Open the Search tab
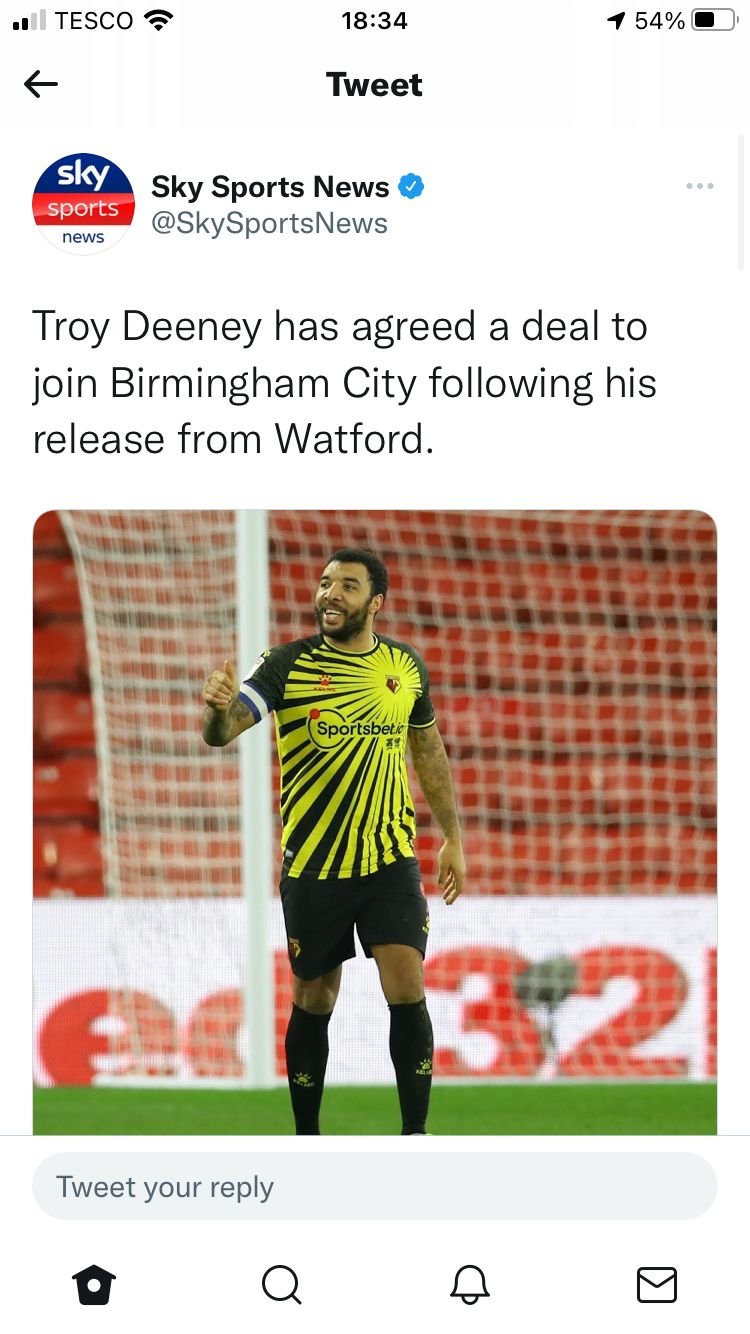The image size is (750, 1334). [281, 1284]
